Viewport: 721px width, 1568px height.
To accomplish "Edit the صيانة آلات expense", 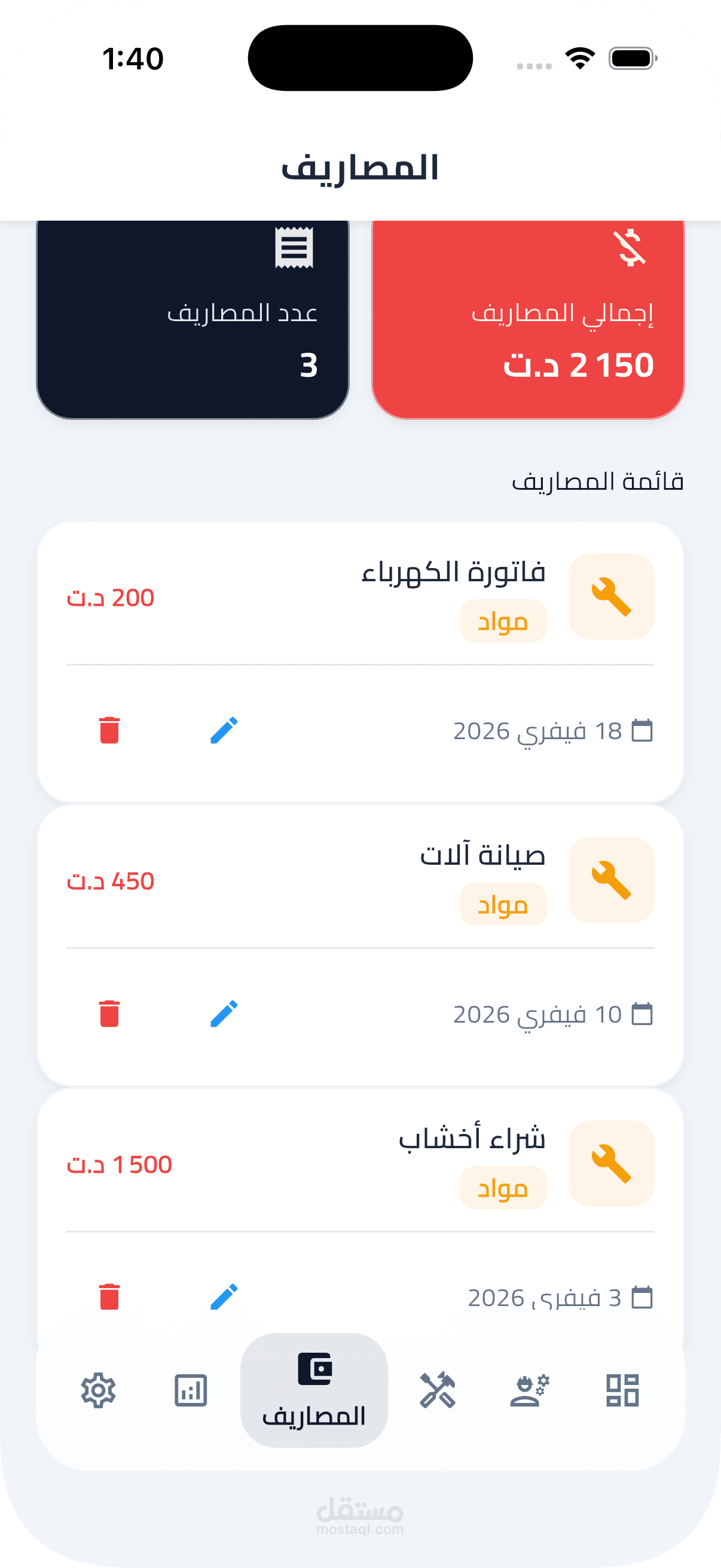I will [224, 1014].
